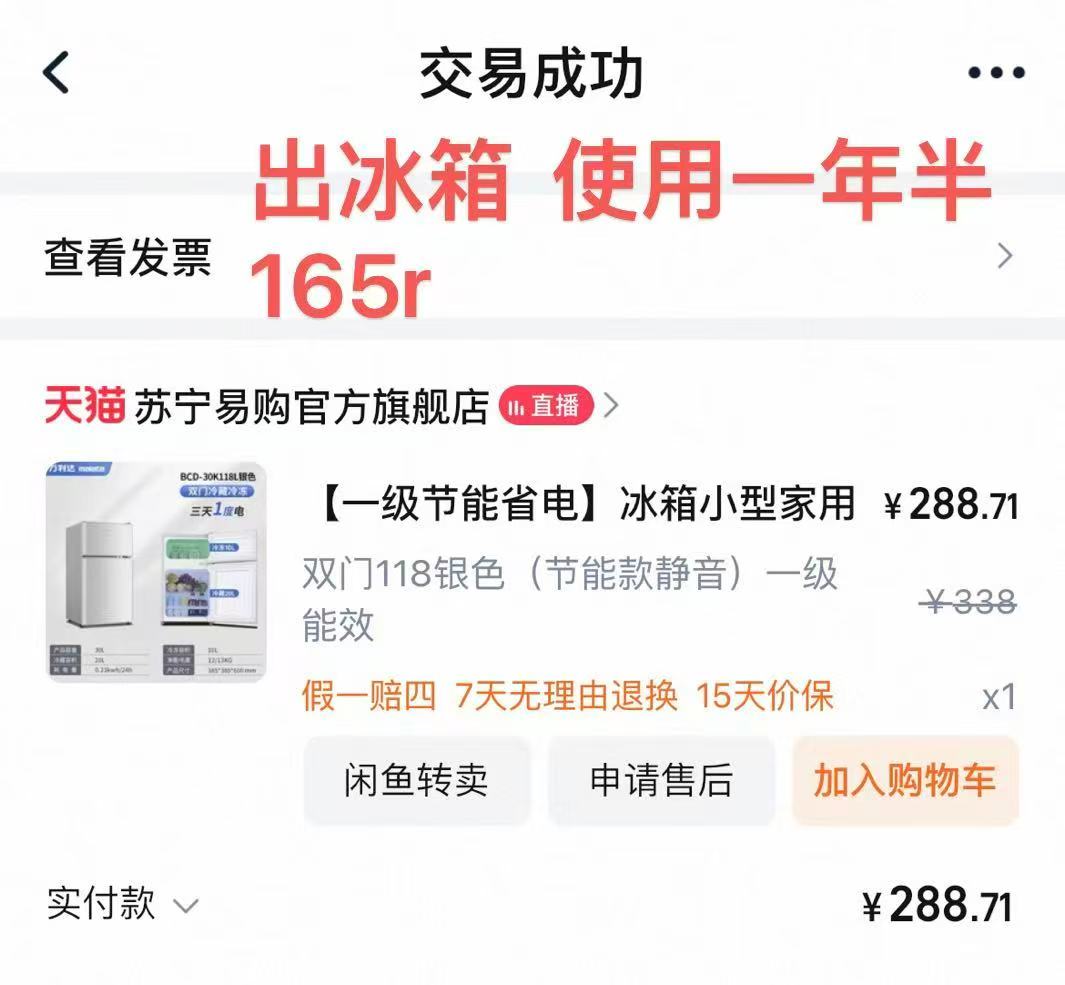The width and height of the screenshot is (1065, 985).
Task: Open the 查看发票 invoice row
Action: [128, 257]
